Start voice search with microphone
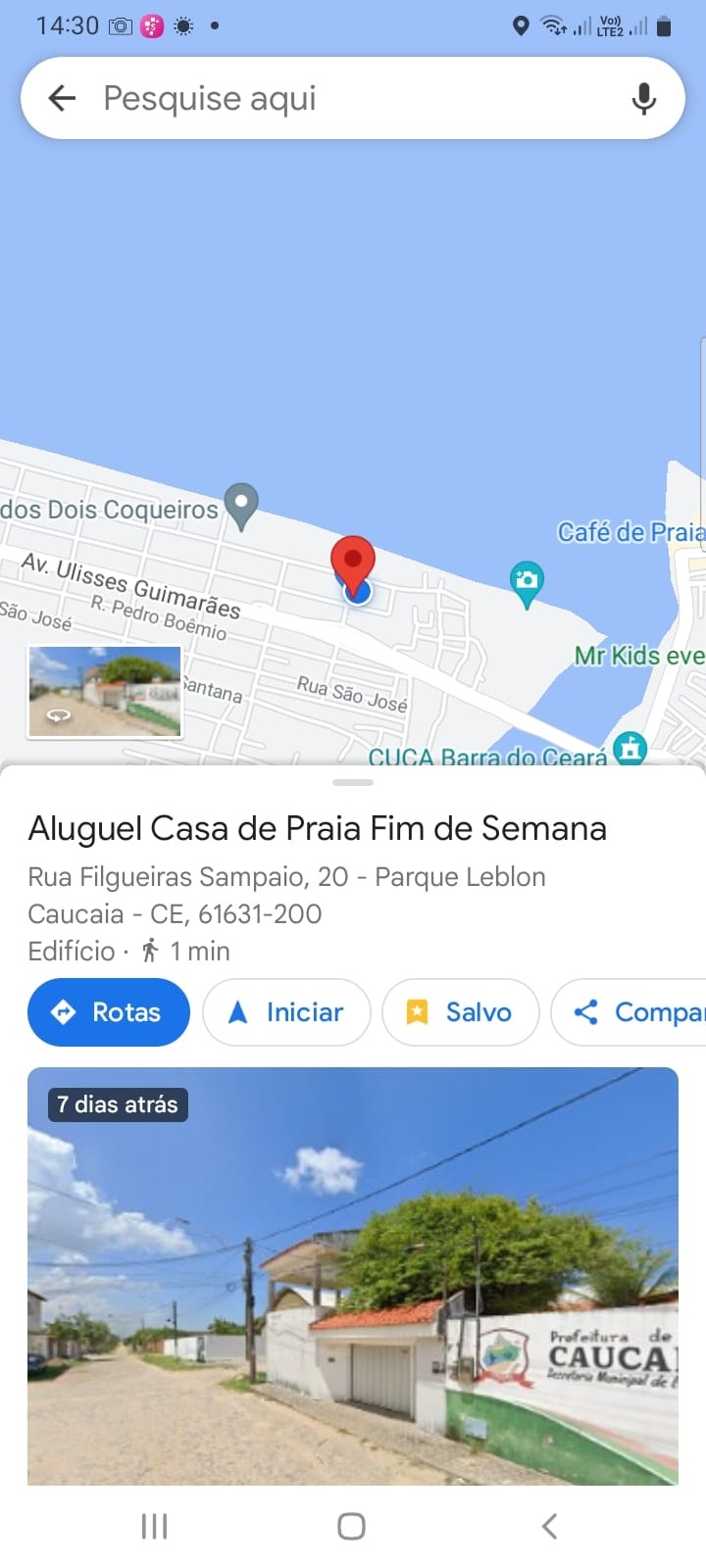Image resolution: width=706 pixels, height=1568 pixels. pyautogui.click(x=643, y=98)
